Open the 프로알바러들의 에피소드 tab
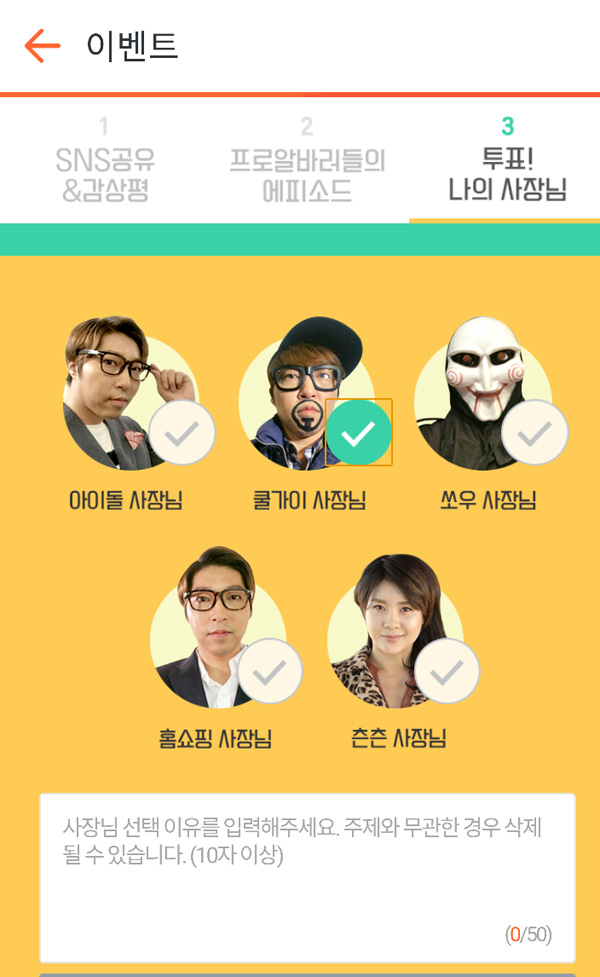 (x=307, y=161)
